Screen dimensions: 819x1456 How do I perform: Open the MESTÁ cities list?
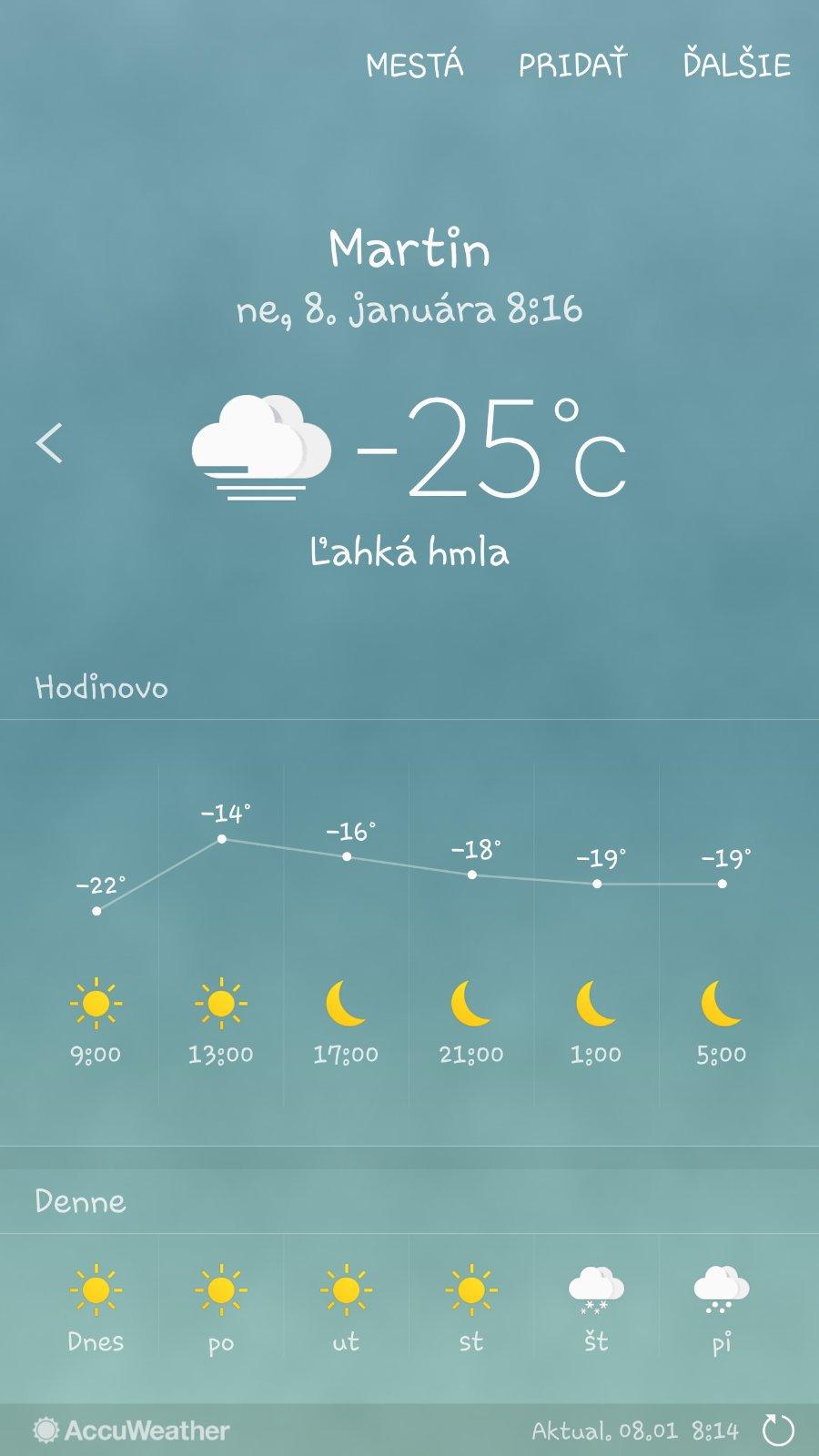pyautogui.click(x=415, y=66)
